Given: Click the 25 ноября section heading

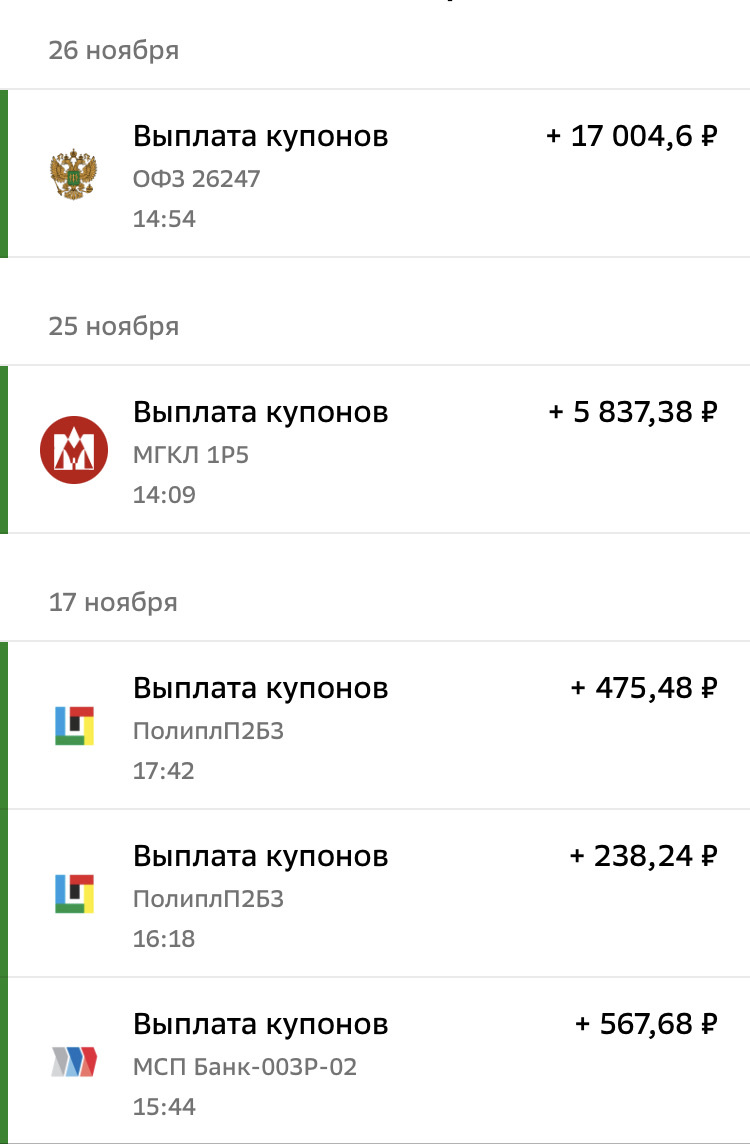Looking at the screenshot, I should pyautogui.click(x=115, y=325).
